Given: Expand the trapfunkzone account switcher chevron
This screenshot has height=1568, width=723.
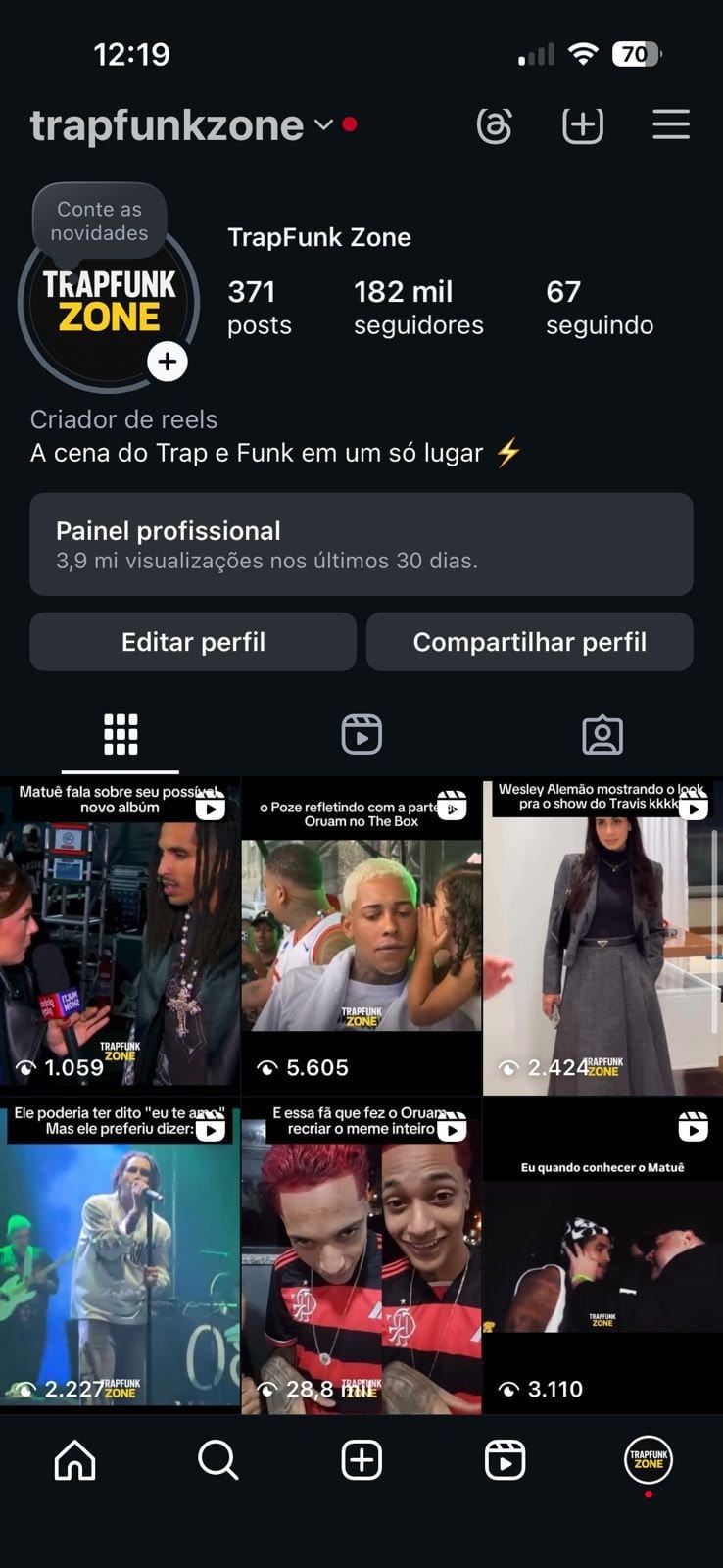Looking at the screenshot, I should 320,125.
